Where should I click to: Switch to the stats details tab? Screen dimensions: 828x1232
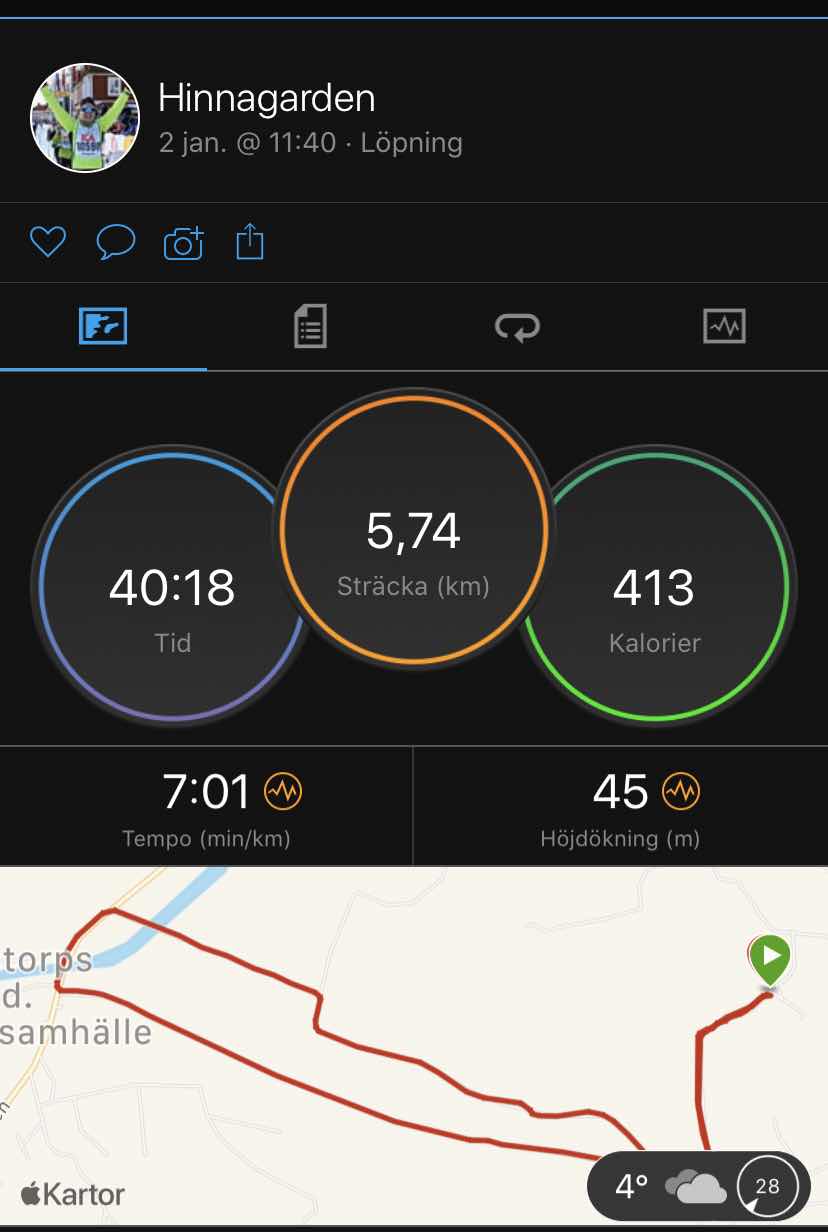(x=310, y=326)
